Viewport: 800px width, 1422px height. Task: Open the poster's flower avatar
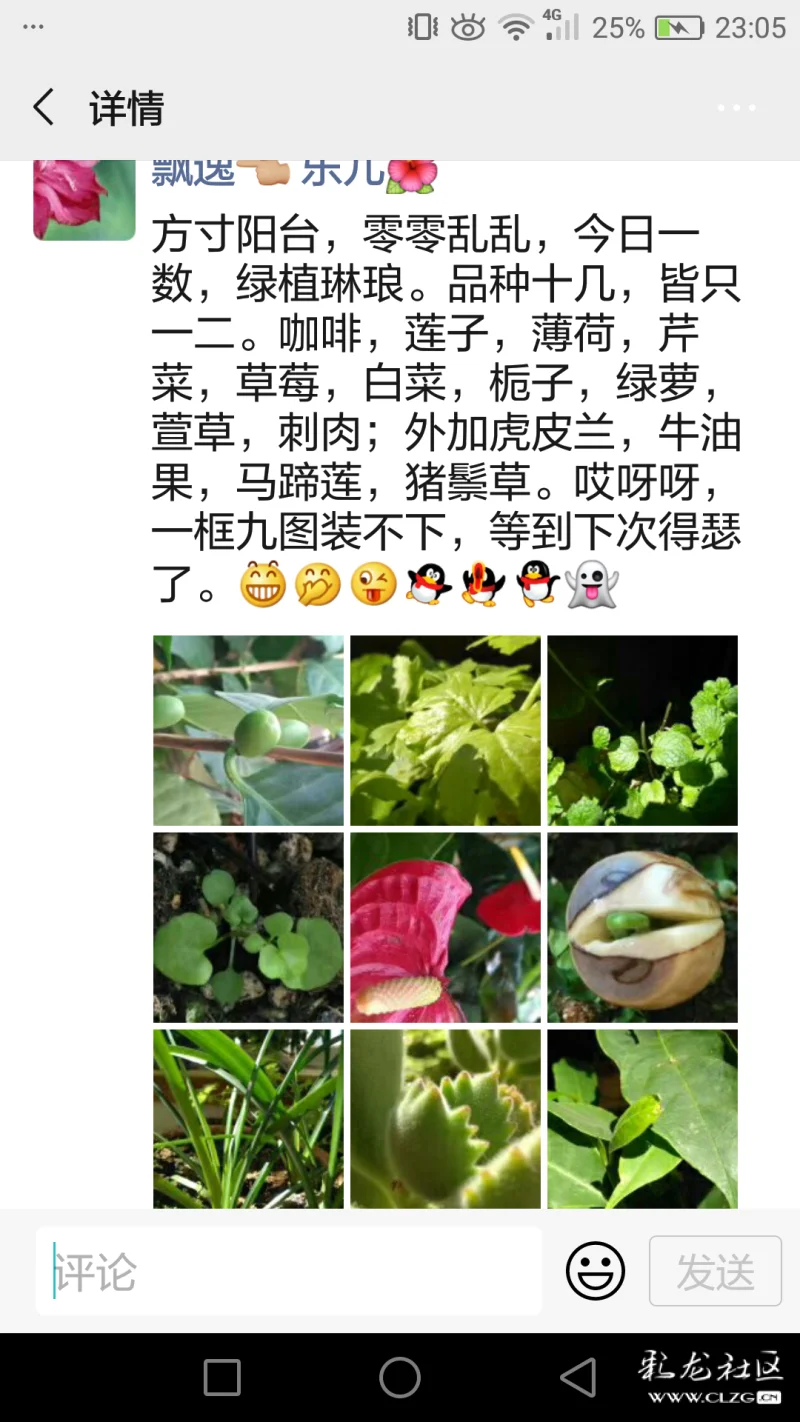(84, 200)
